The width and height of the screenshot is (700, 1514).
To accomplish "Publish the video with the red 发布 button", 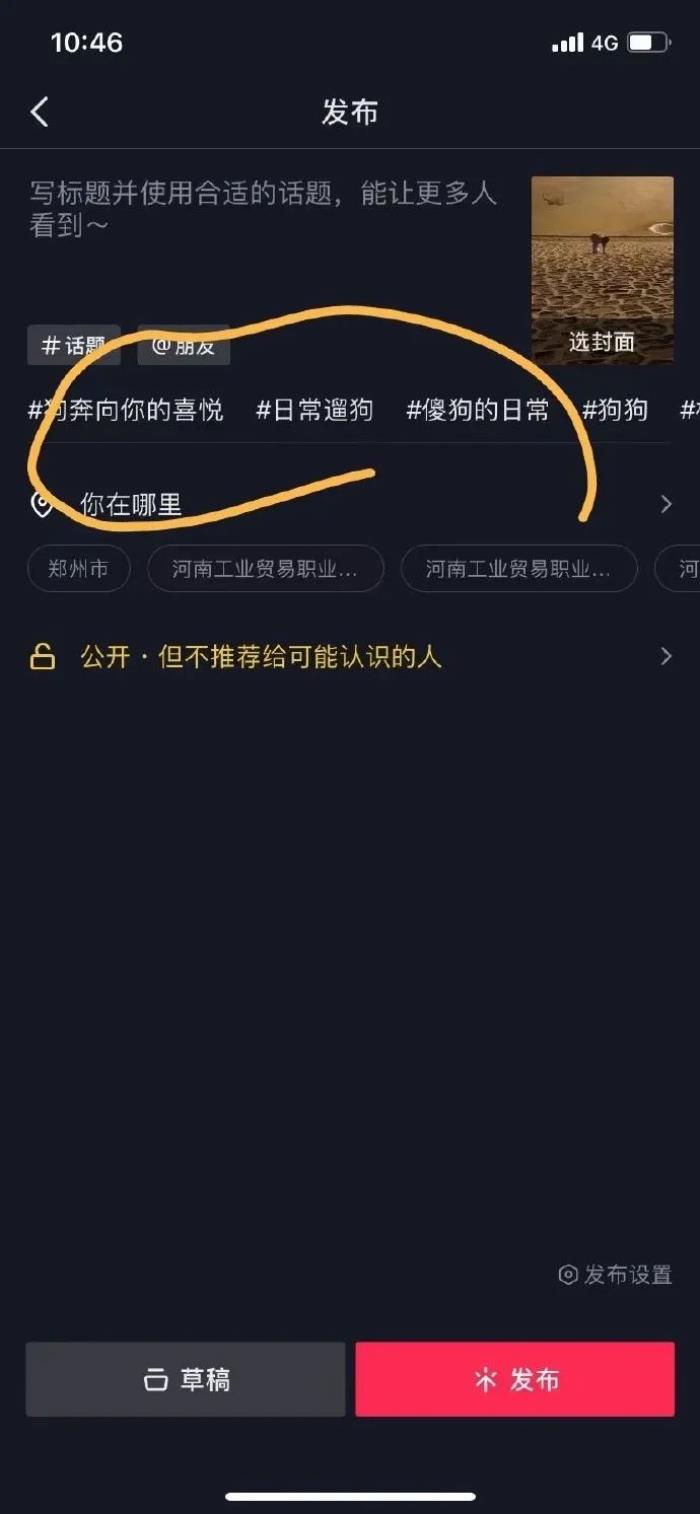I will (515, 1379).
